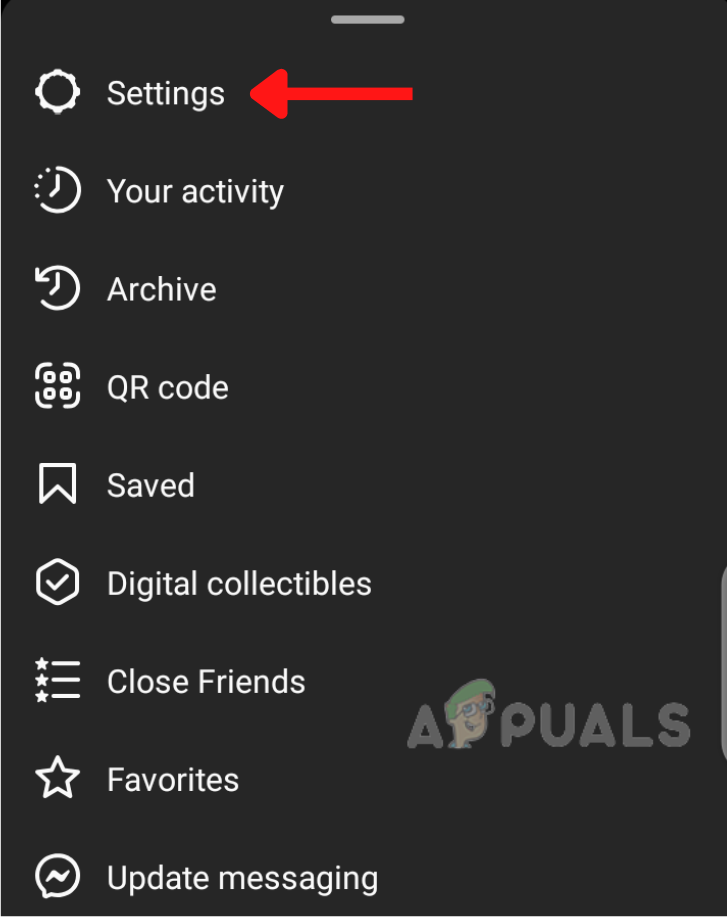Select the Your activity menu entry
This screenshot has height=919, width=727.
195,190
